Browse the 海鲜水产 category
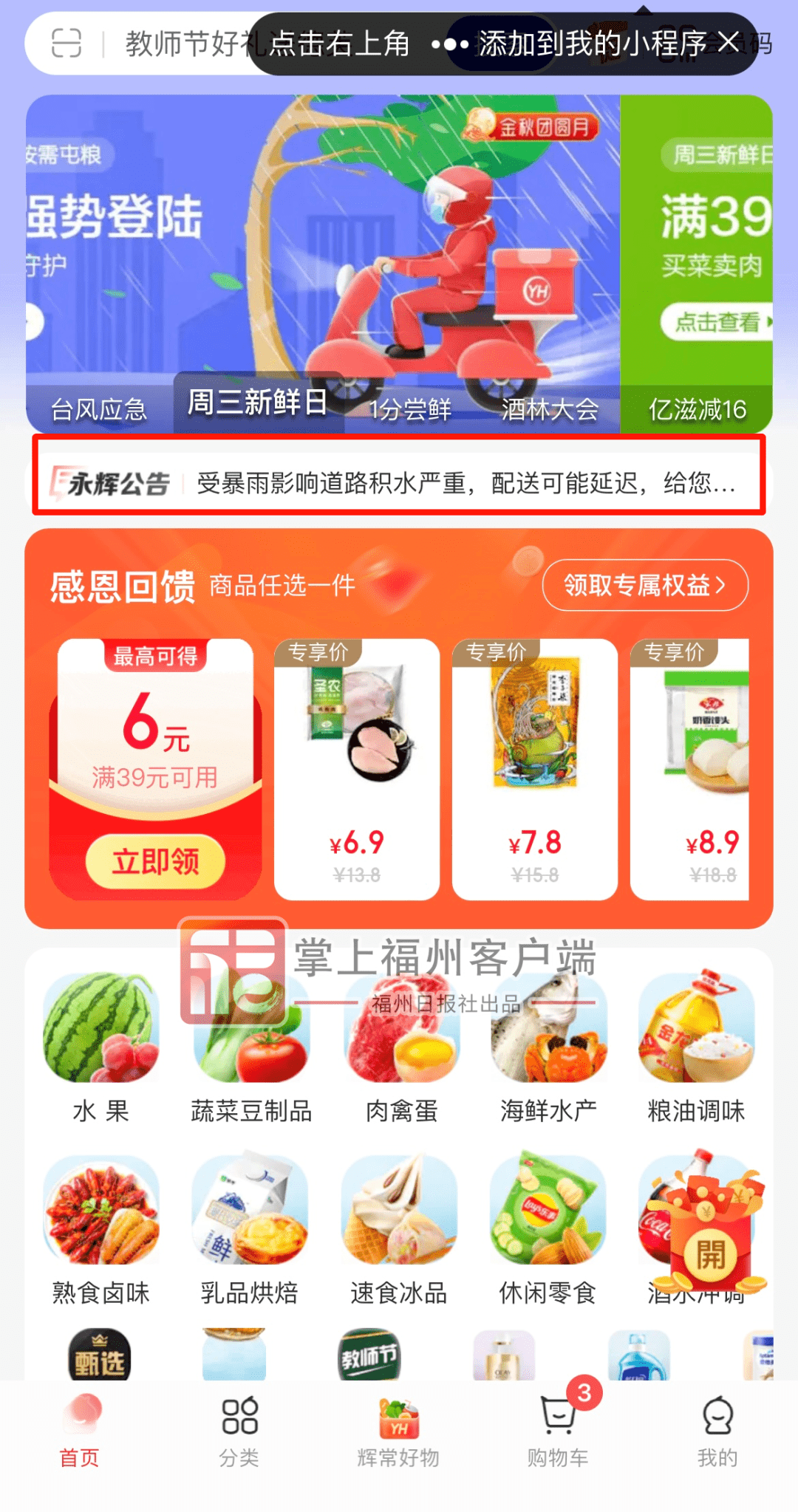 [548, 1047]
